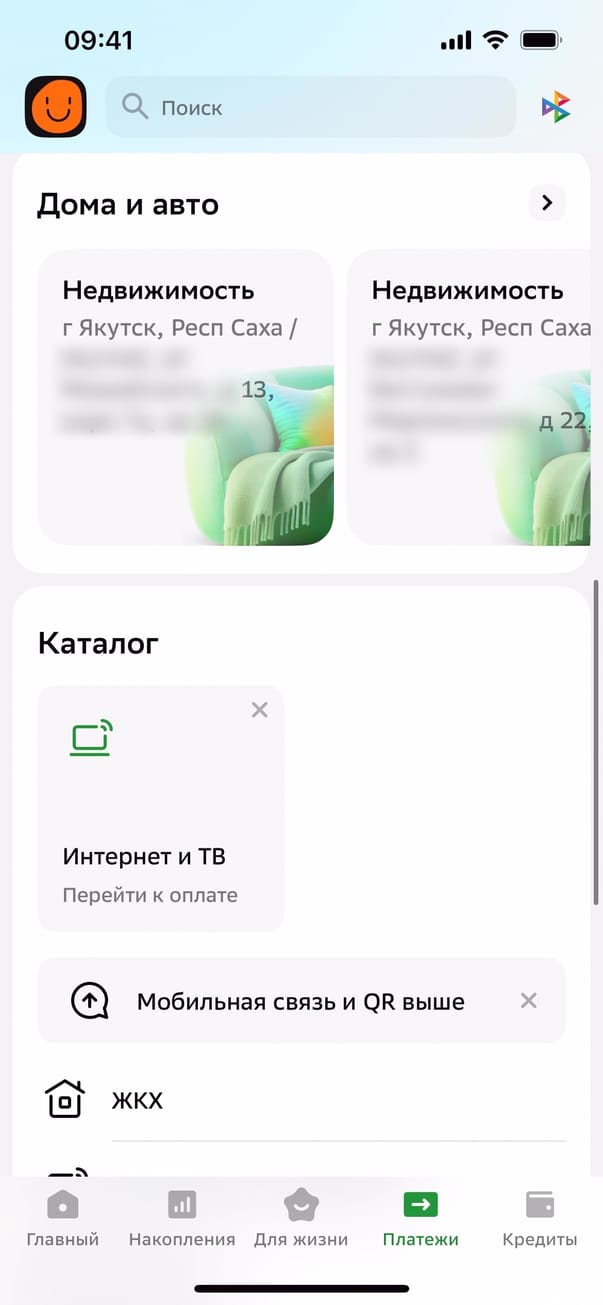Image resolution: width=603 pixels, height=1305 pixels.
Task: Open the Интернет и ТВ payment card
Action: pyautogui.click(x=160, y=808)
